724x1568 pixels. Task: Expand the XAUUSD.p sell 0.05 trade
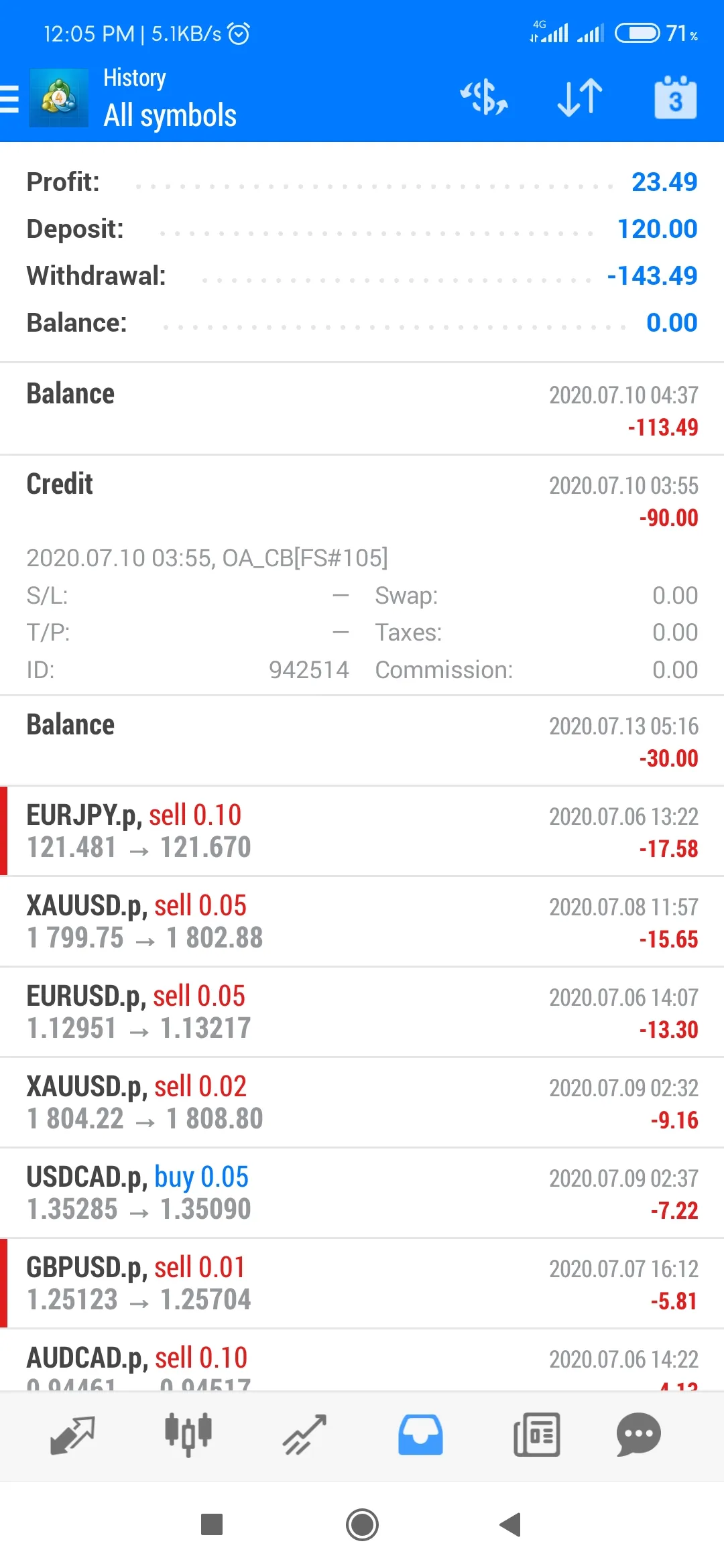tap(362, 921)
